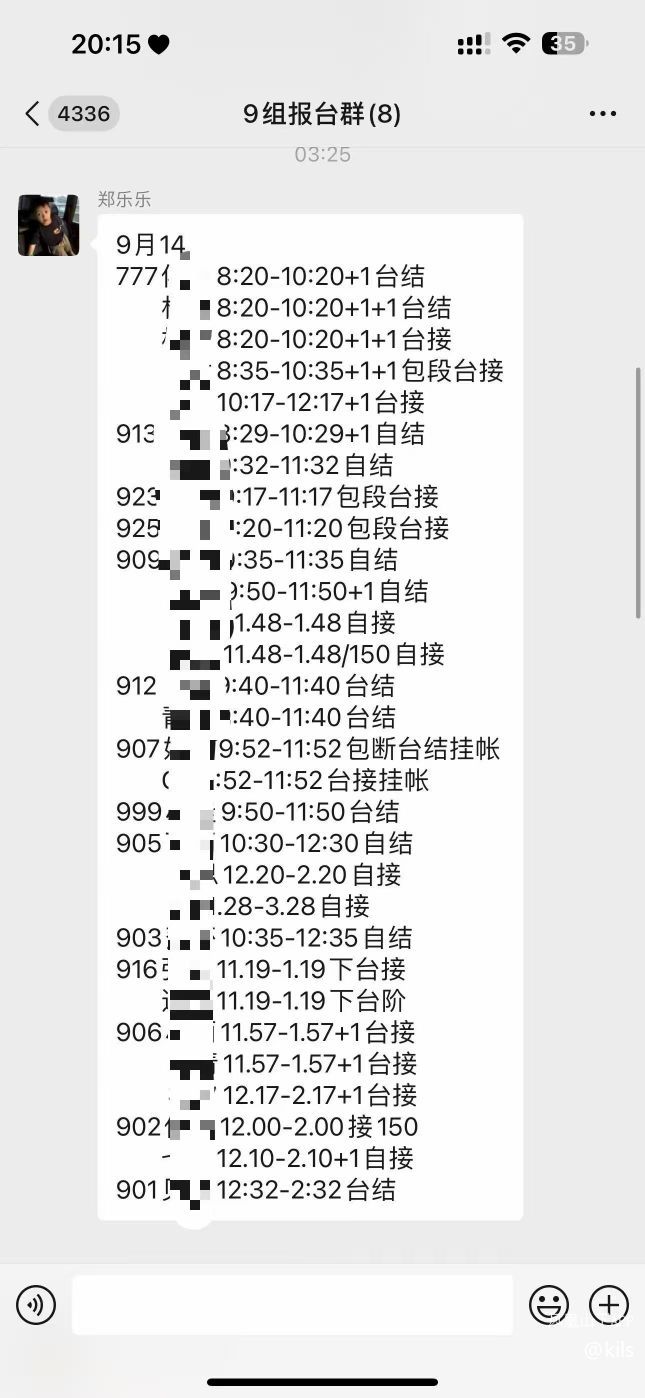Open the emoji sticker panel

[548, 1305]
